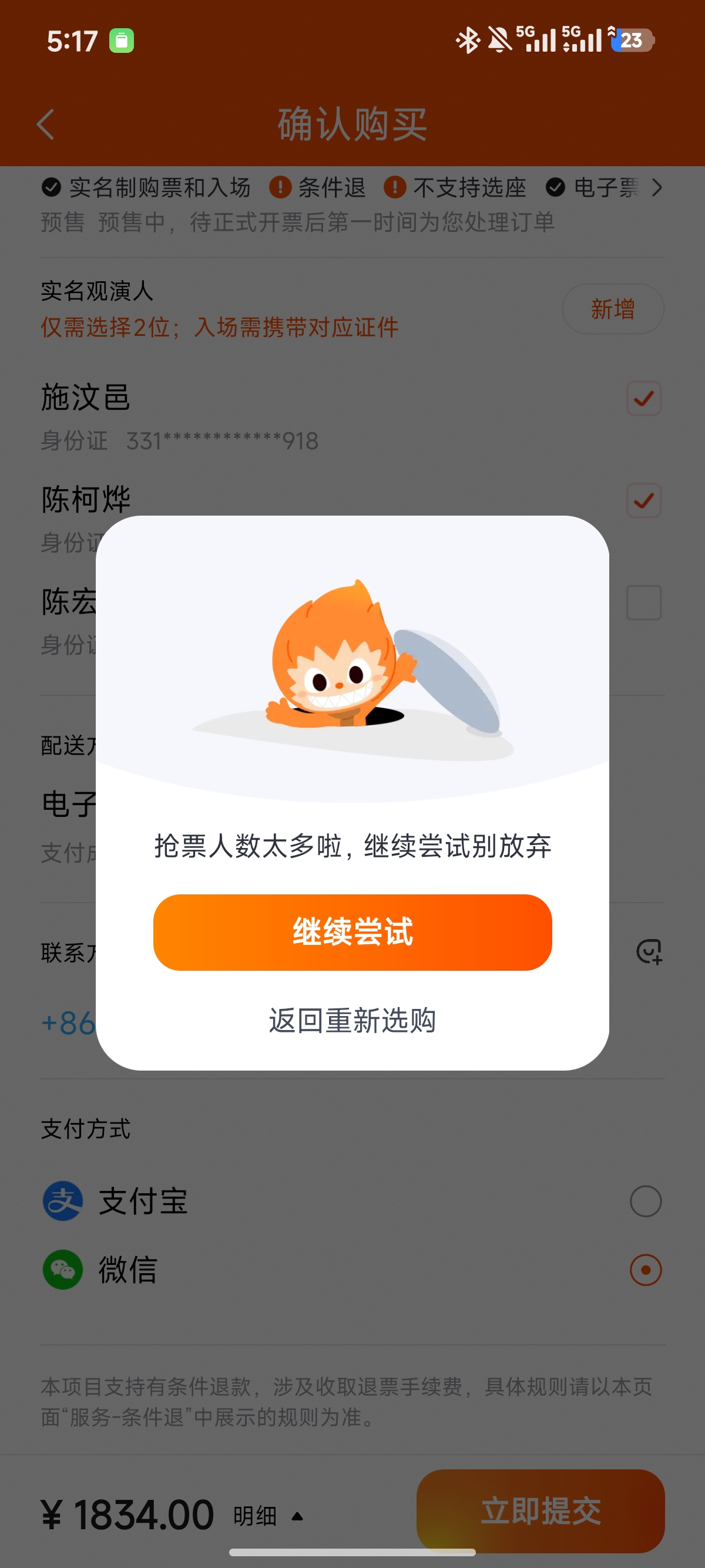Uncheck the checkbox for 施汶邑

[x=643, y=399]
